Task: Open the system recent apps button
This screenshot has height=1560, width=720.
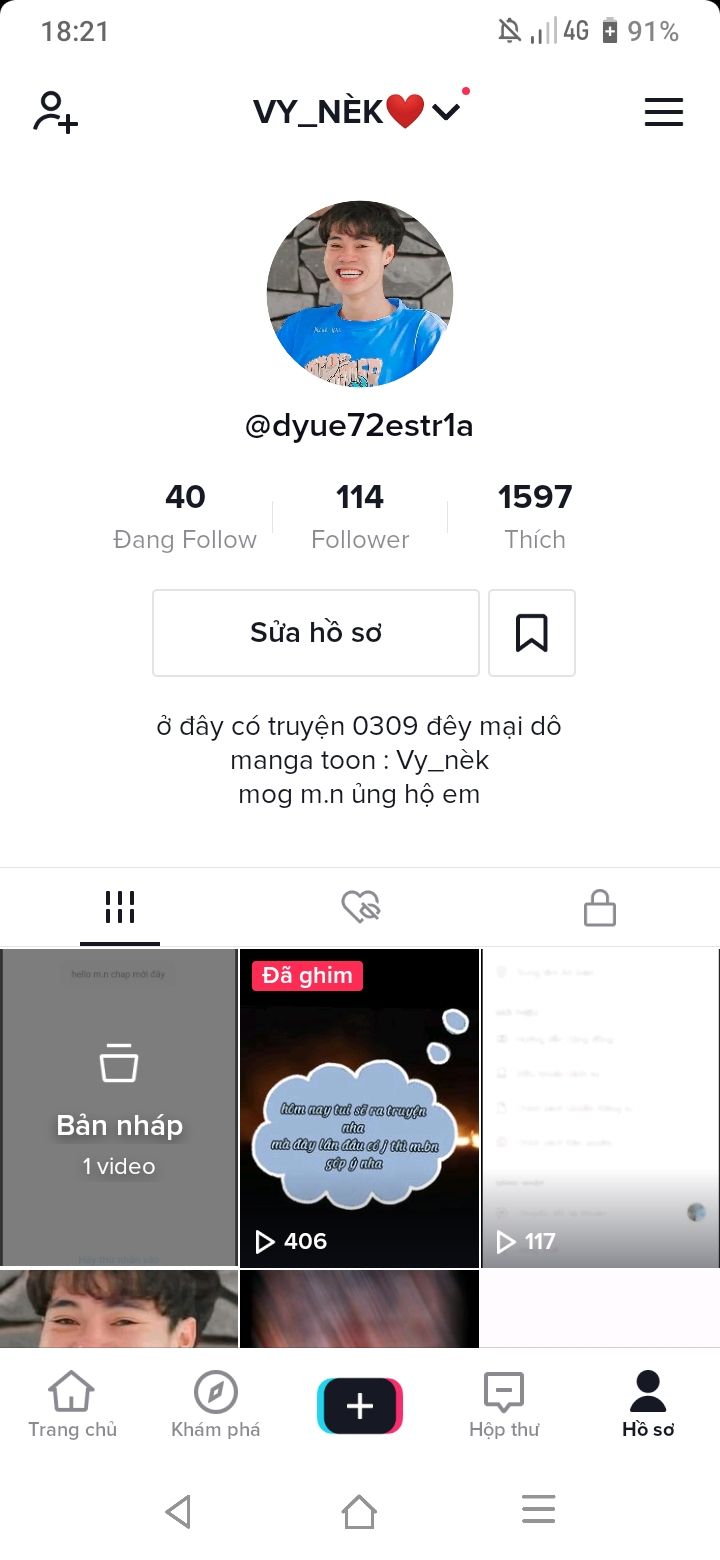Action: [538, 1510]
